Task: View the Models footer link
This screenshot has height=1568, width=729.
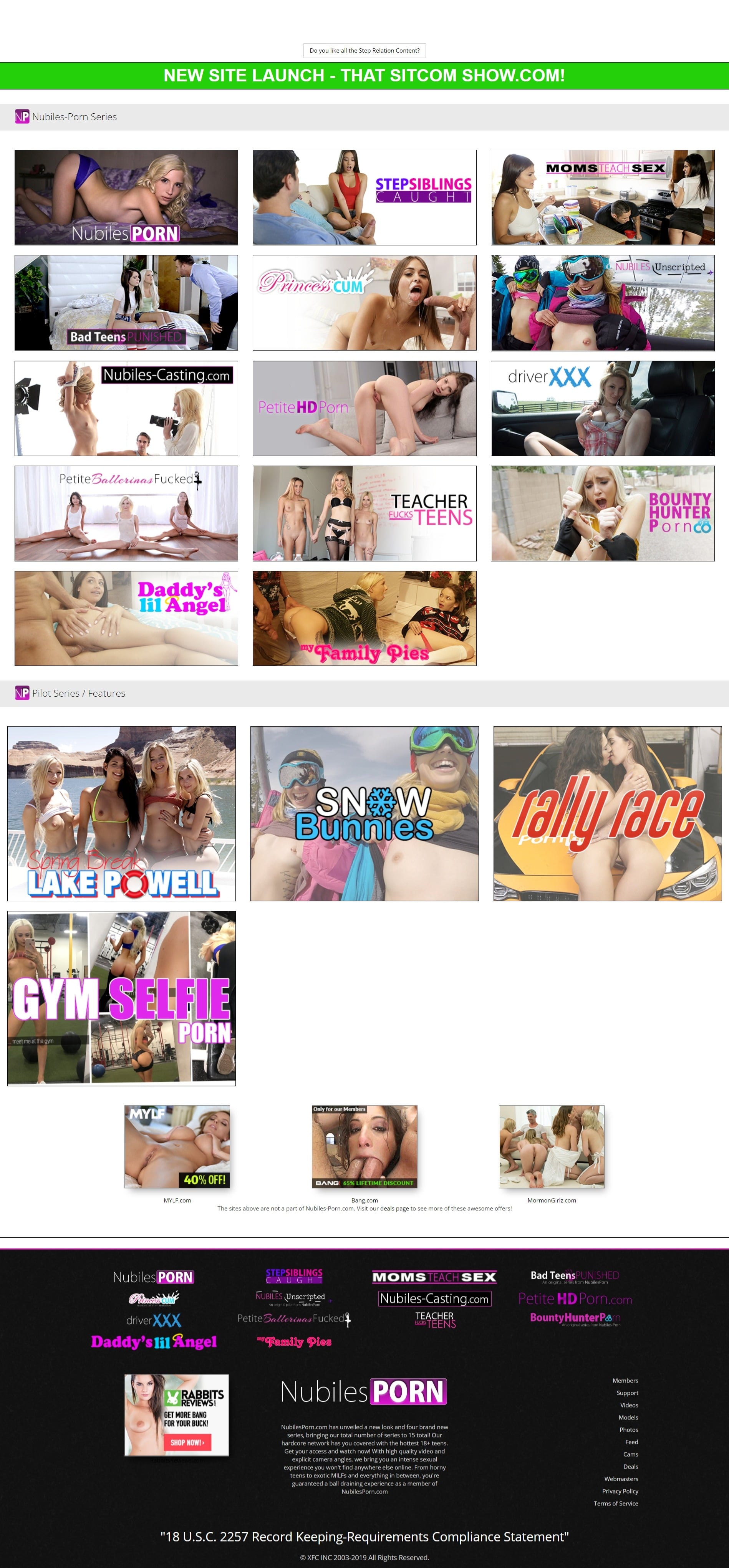Action: click(x=628, y=1417)
